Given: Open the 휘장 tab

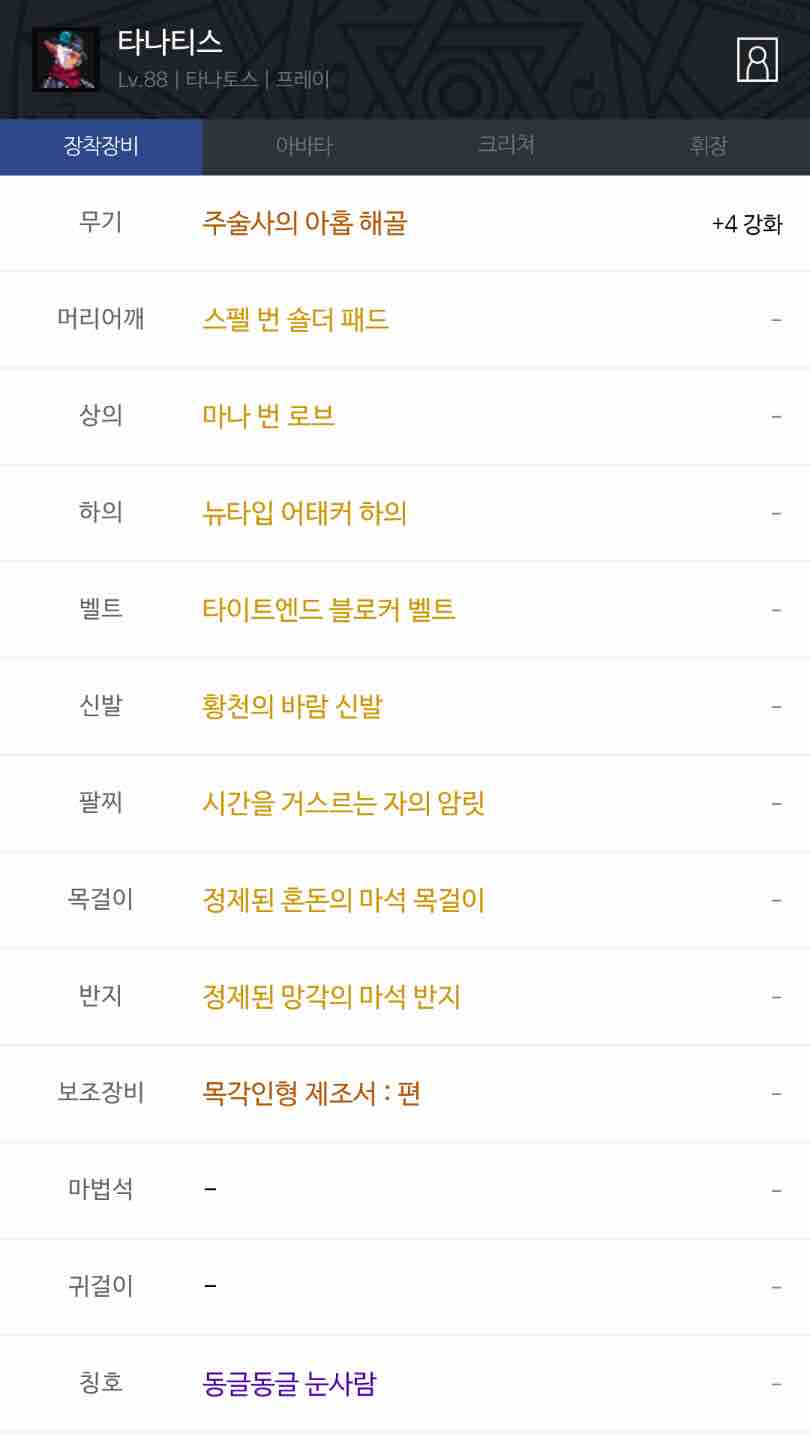Looking at the screenshot, I should (x=709, y=147).
